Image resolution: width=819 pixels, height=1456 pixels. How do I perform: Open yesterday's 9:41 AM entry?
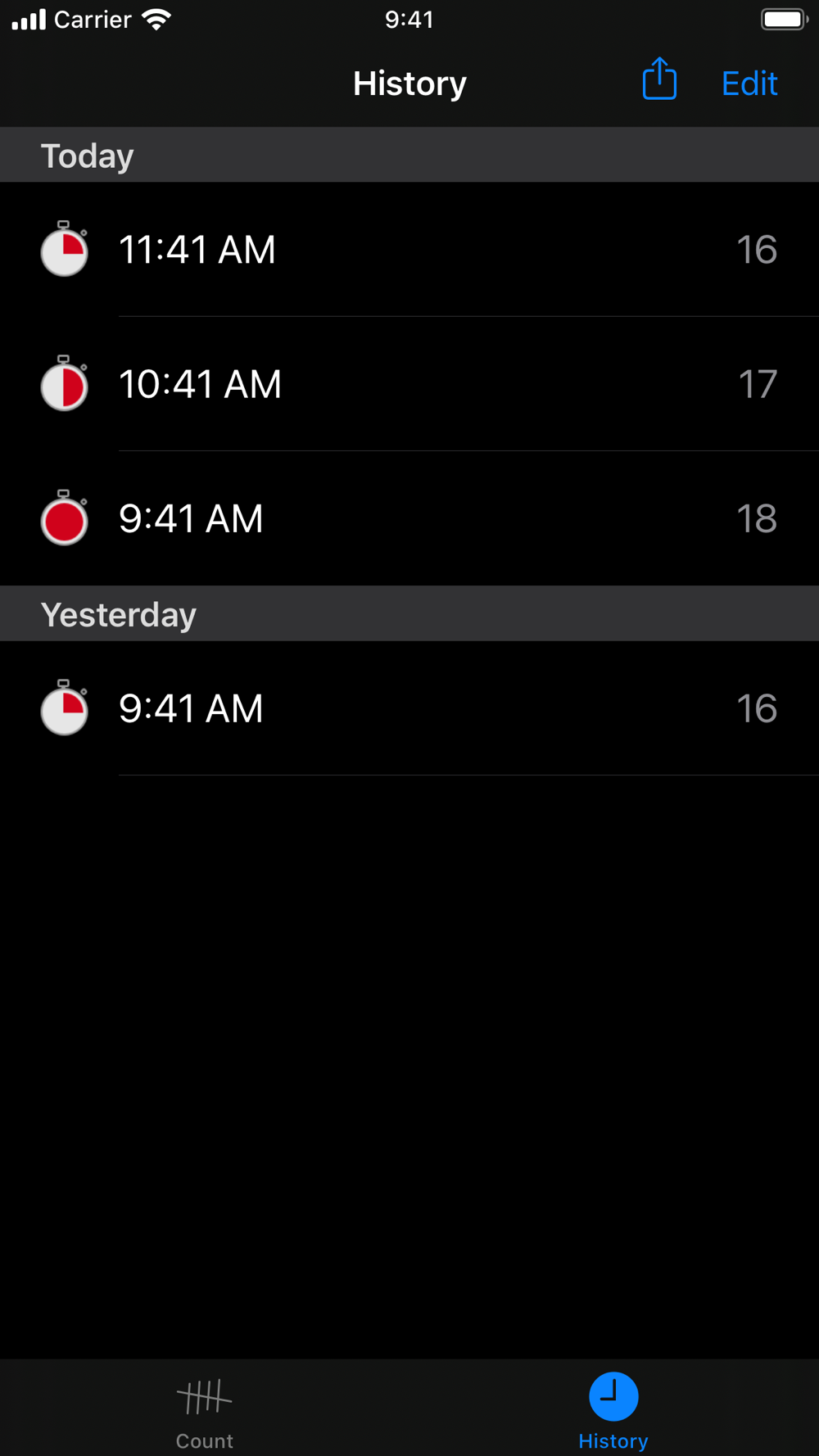click(x=409, y=708)
